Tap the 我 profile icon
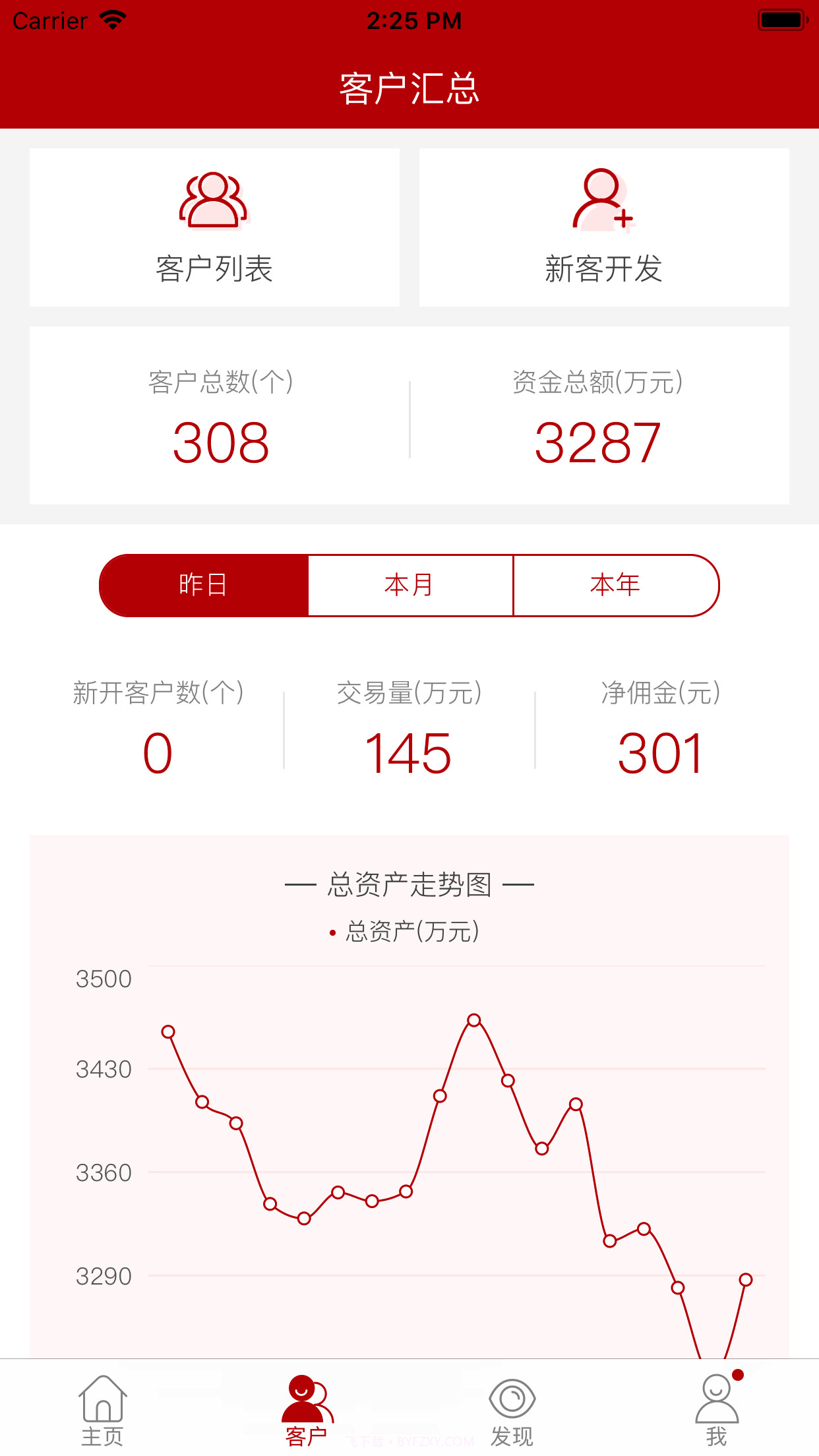The image size is (819, 1456). pos(717,1397)
